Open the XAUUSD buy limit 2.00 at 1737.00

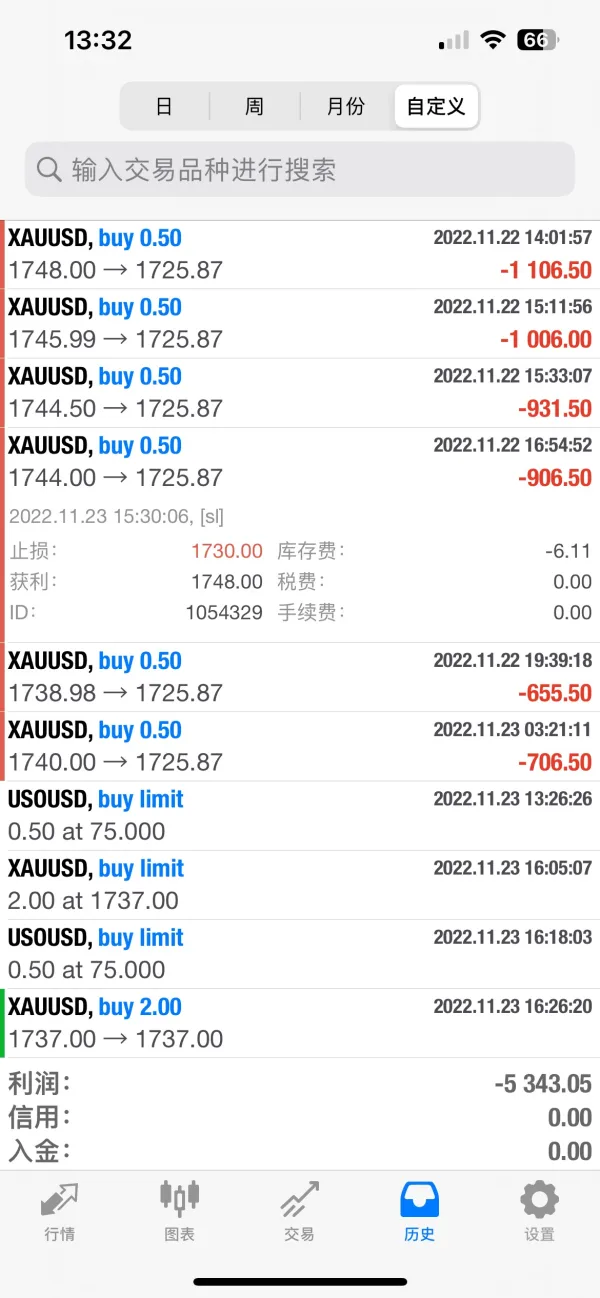point(300,884)
